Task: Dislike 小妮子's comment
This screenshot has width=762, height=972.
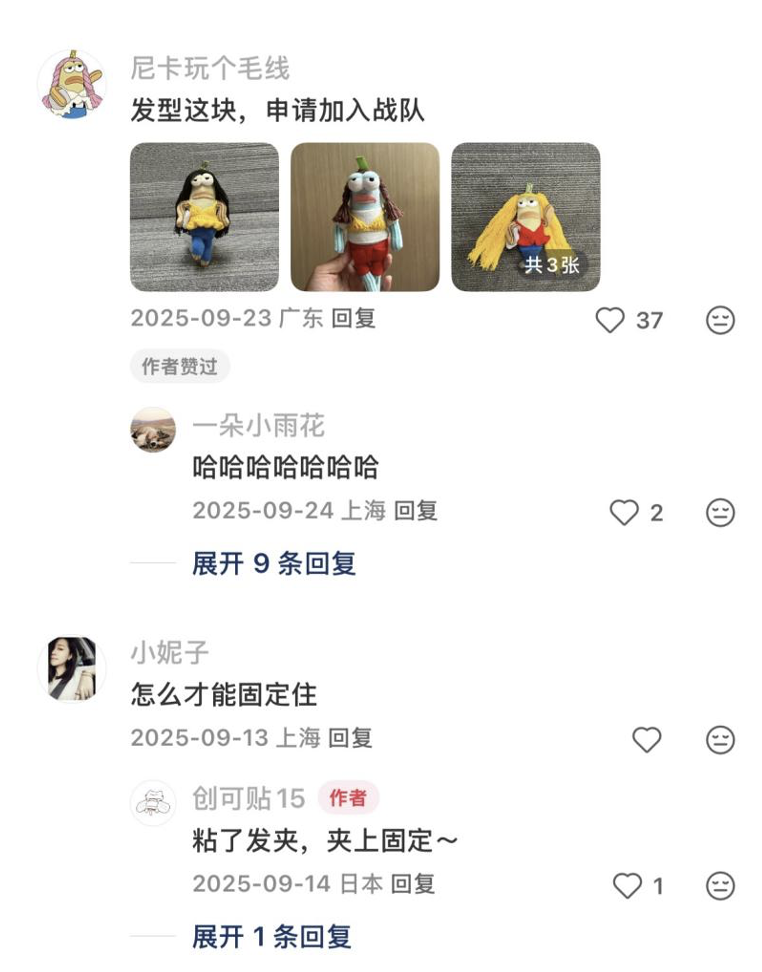Action: [720, 740]
